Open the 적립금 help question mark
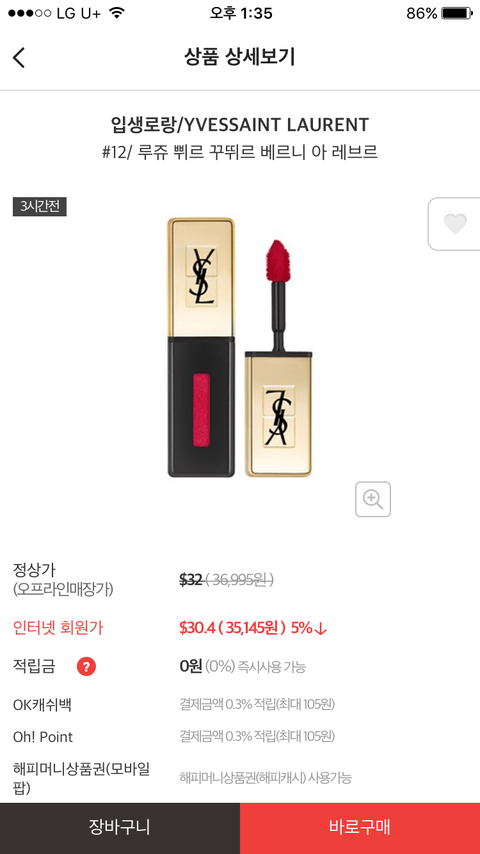The height and width of the screenshot is (854, 480). coord(86,667)
